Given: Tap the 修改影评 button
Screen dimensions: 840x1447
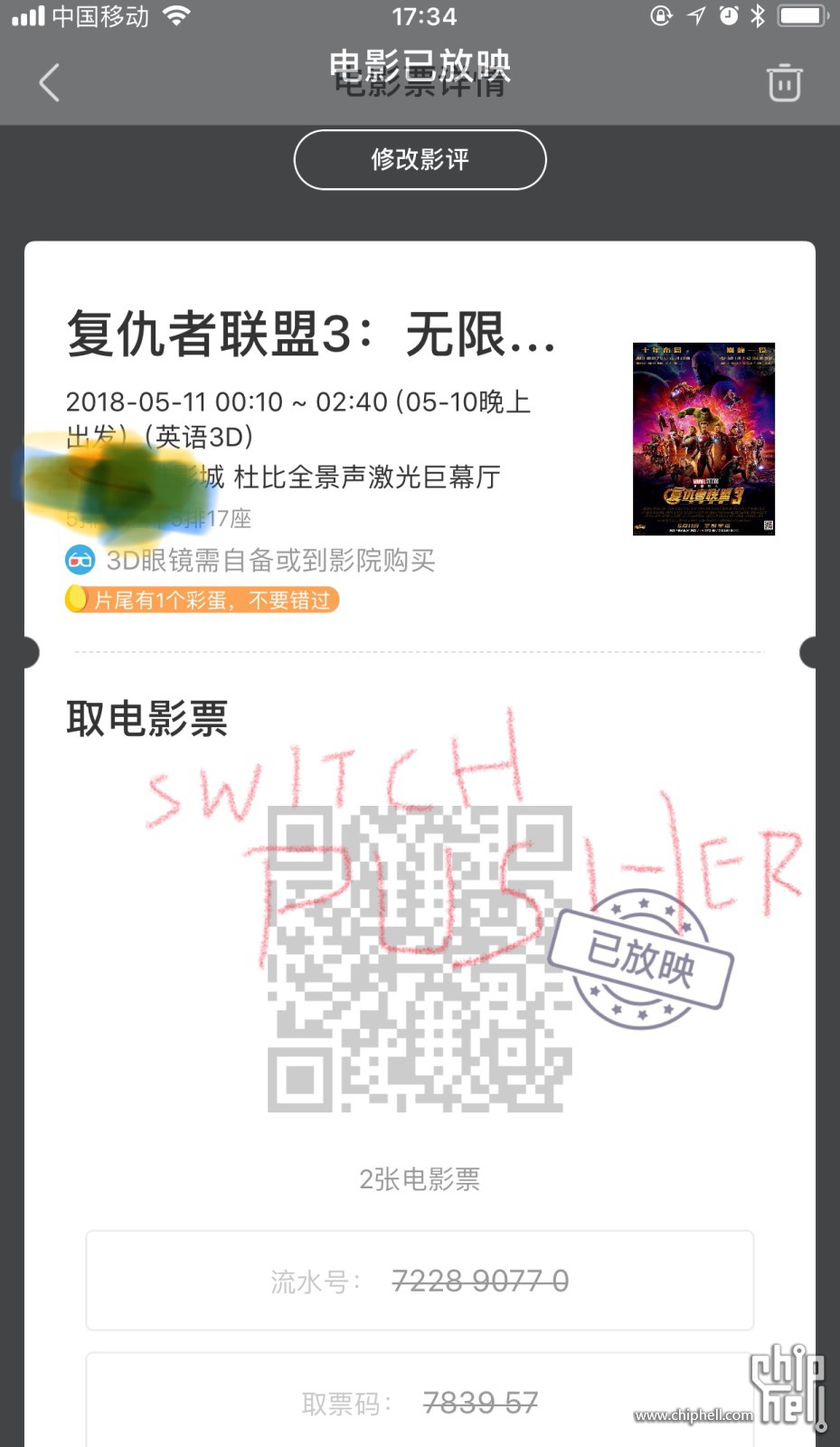Looking at the screenshot, I should pos(420,160).
